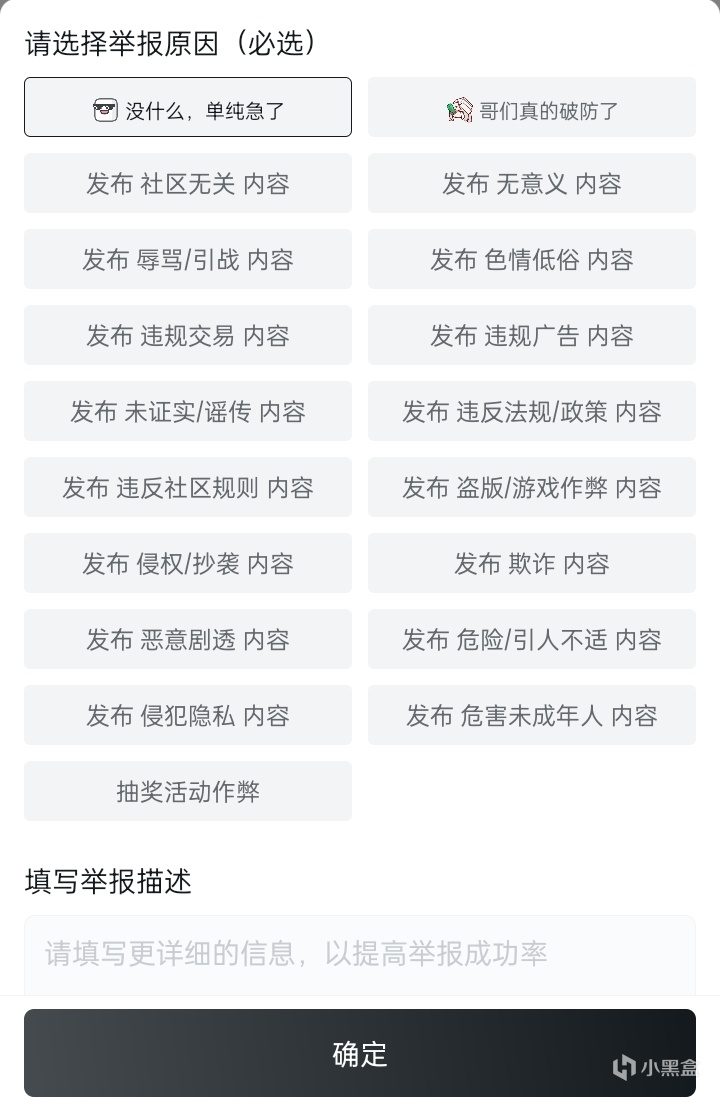The height and width of the screenshot is (1106, 720).
Task: Select 发布 未证实/谣传 内容
Action: [188, 411]
